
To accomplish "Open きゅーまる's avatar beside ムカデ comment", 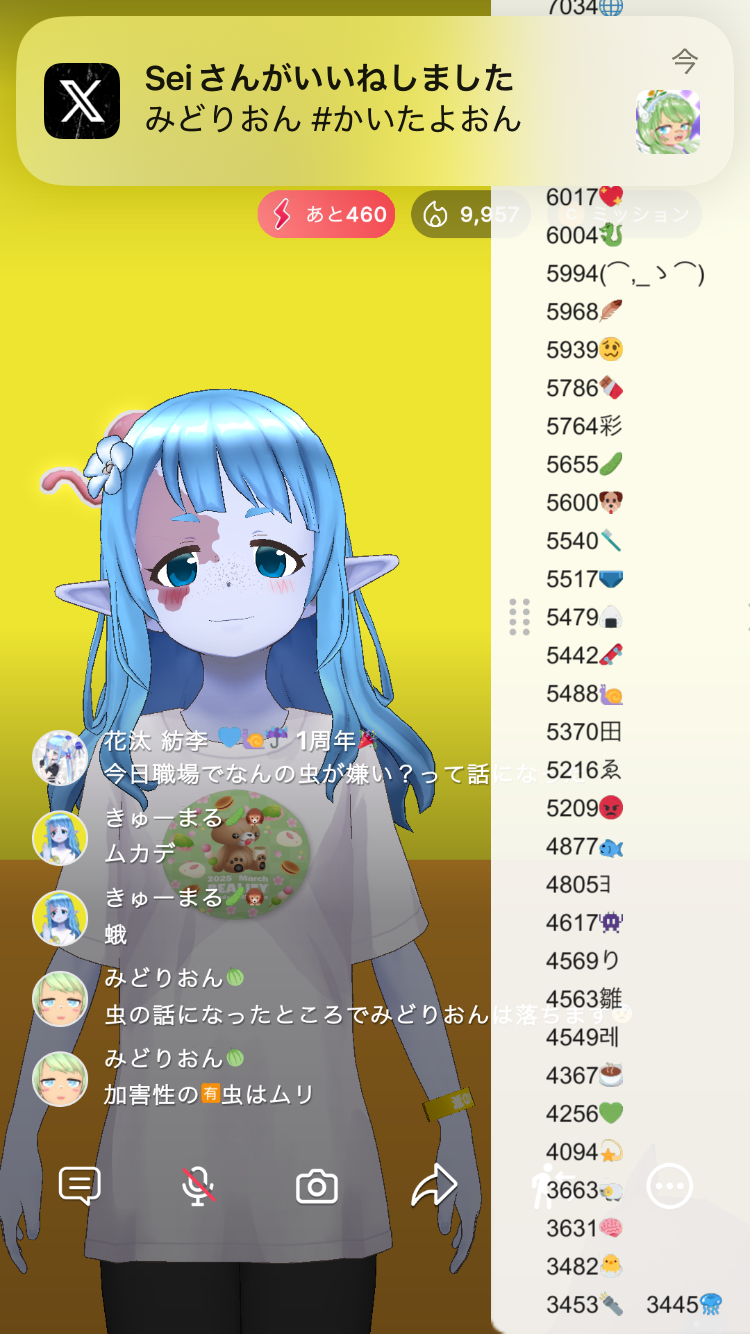I will click(60, 837).
